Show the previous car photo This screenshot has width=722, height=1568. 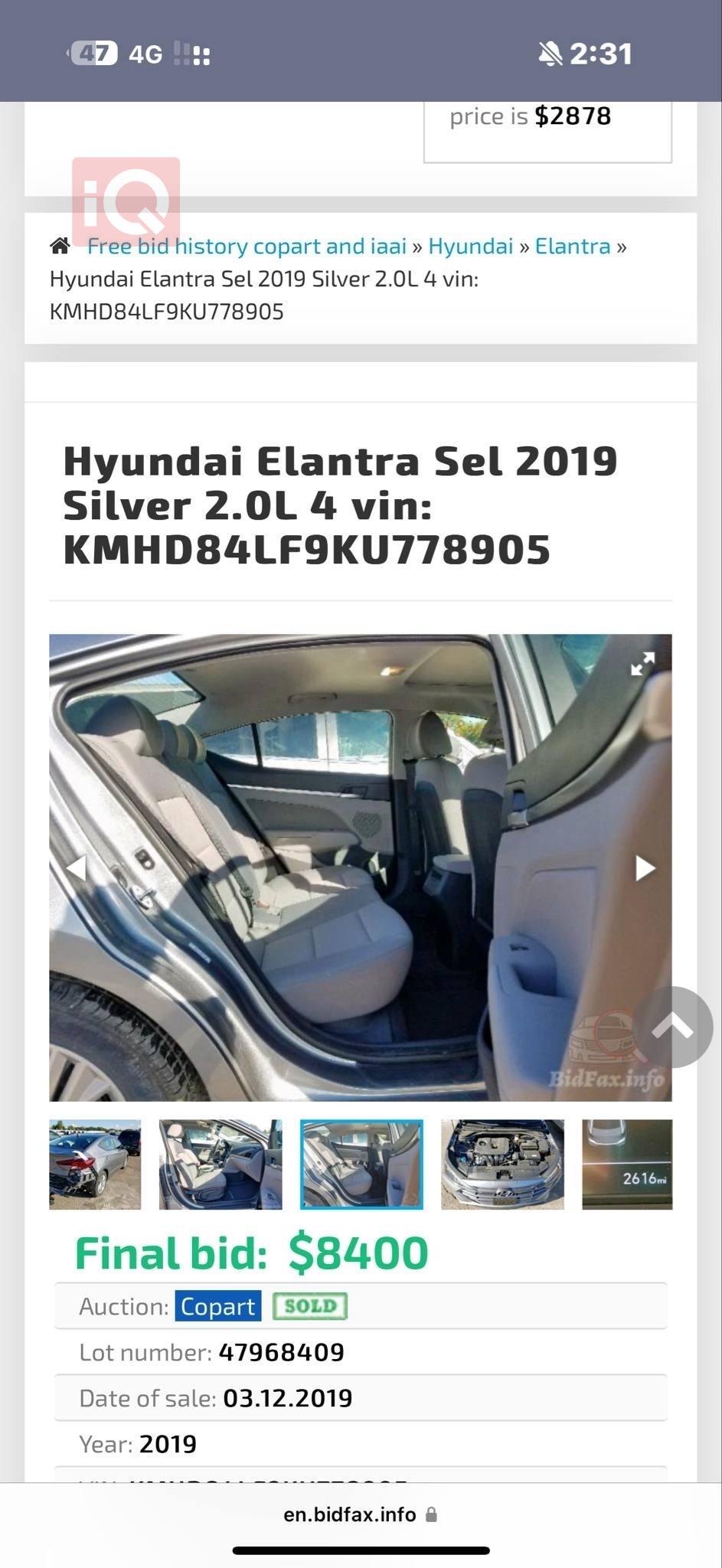[x=76, y=867]
